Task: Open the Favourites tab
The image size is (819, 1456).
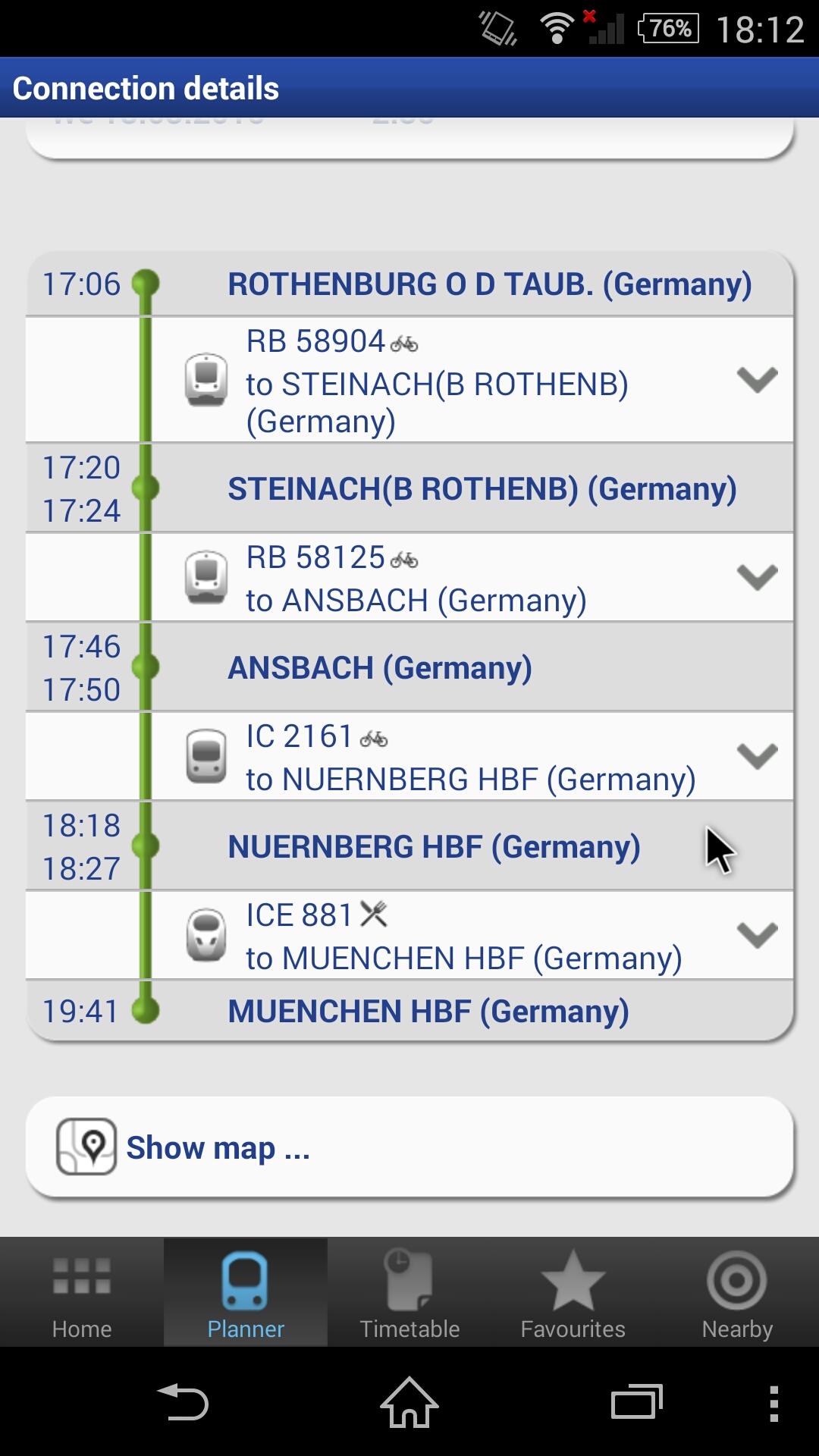Action: point(573,1293)
